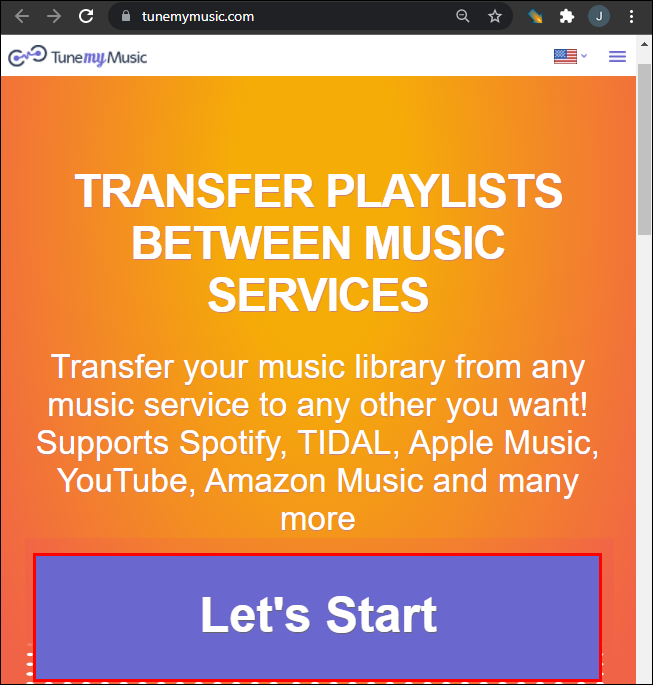The image size is (653, 685).
Task: Reload the page
Action: pos(86,16)
